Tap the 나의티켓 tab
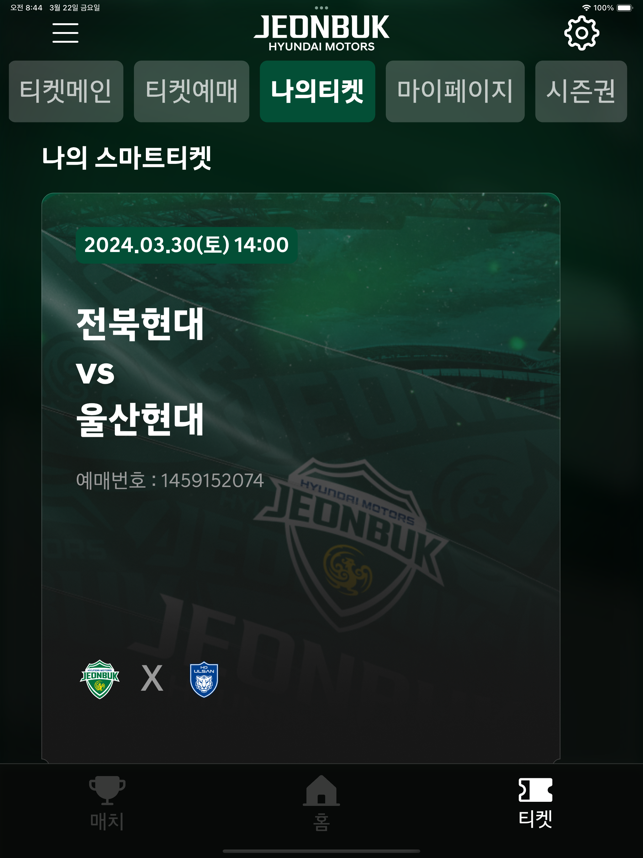Viewport: 643px width, 858px height. click(x=317, y=91)
